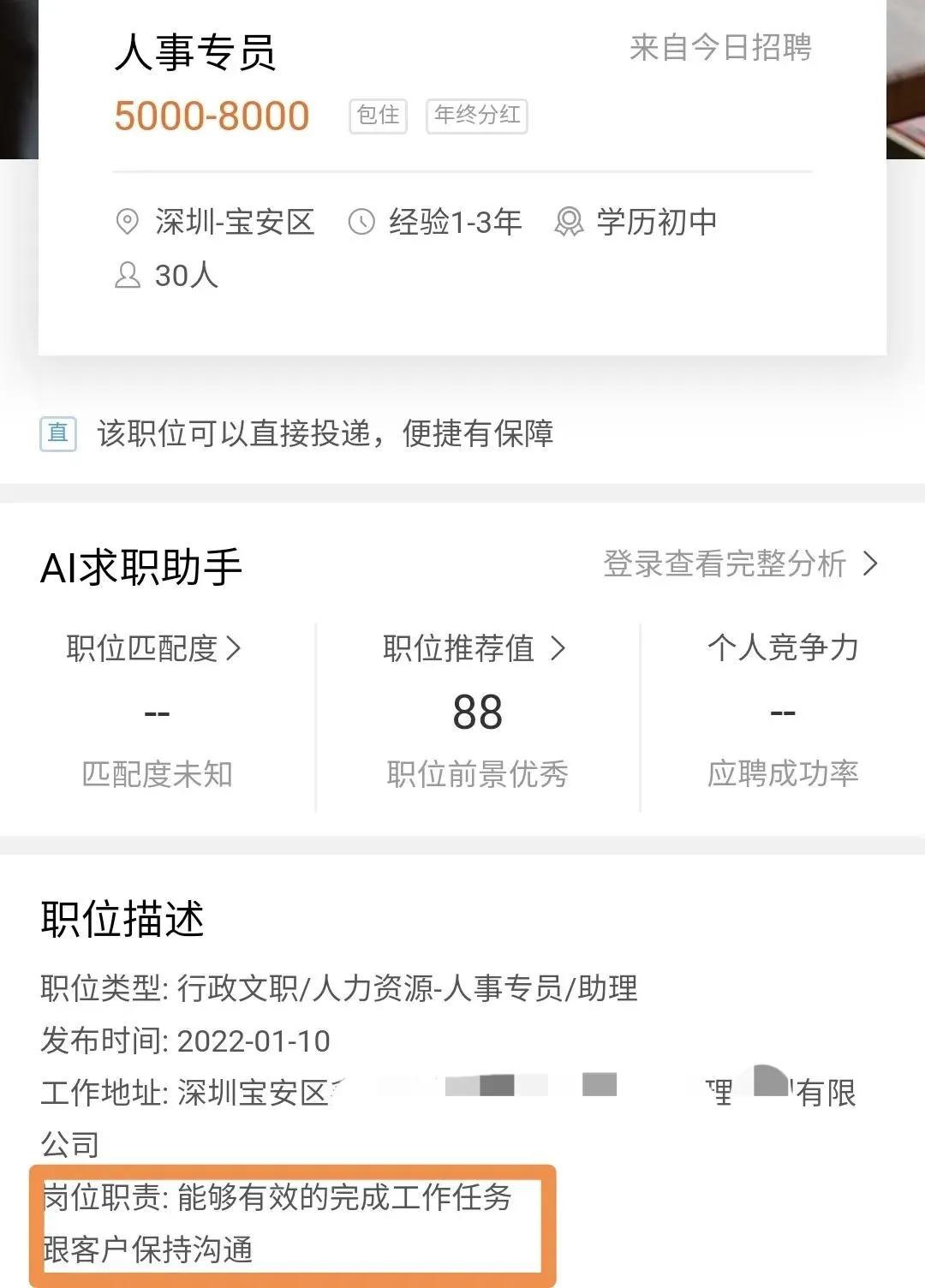
Task: Toggle the 个人竞争力 competitiveness card
Action: pos(781,649)
